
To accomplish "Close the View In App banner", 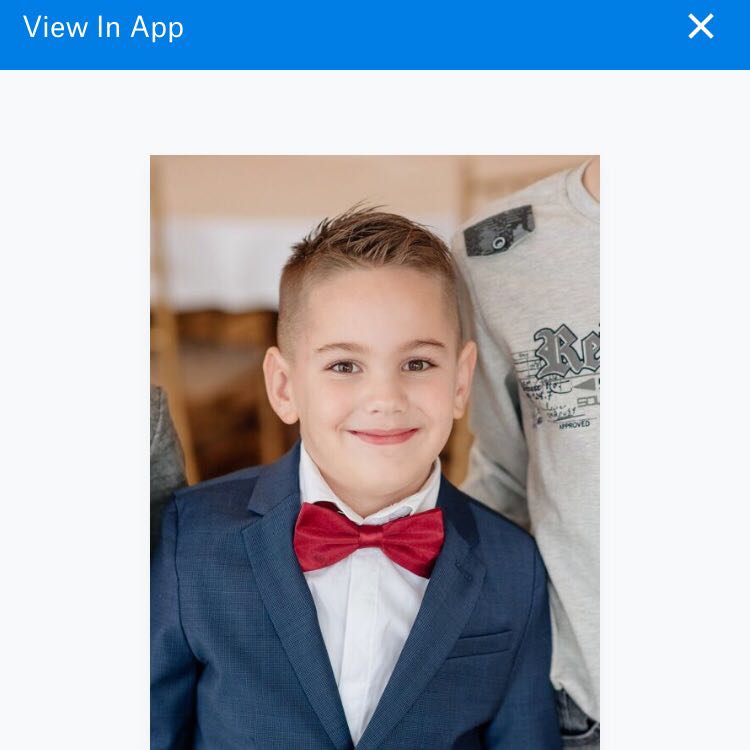I will coord(701,27).
